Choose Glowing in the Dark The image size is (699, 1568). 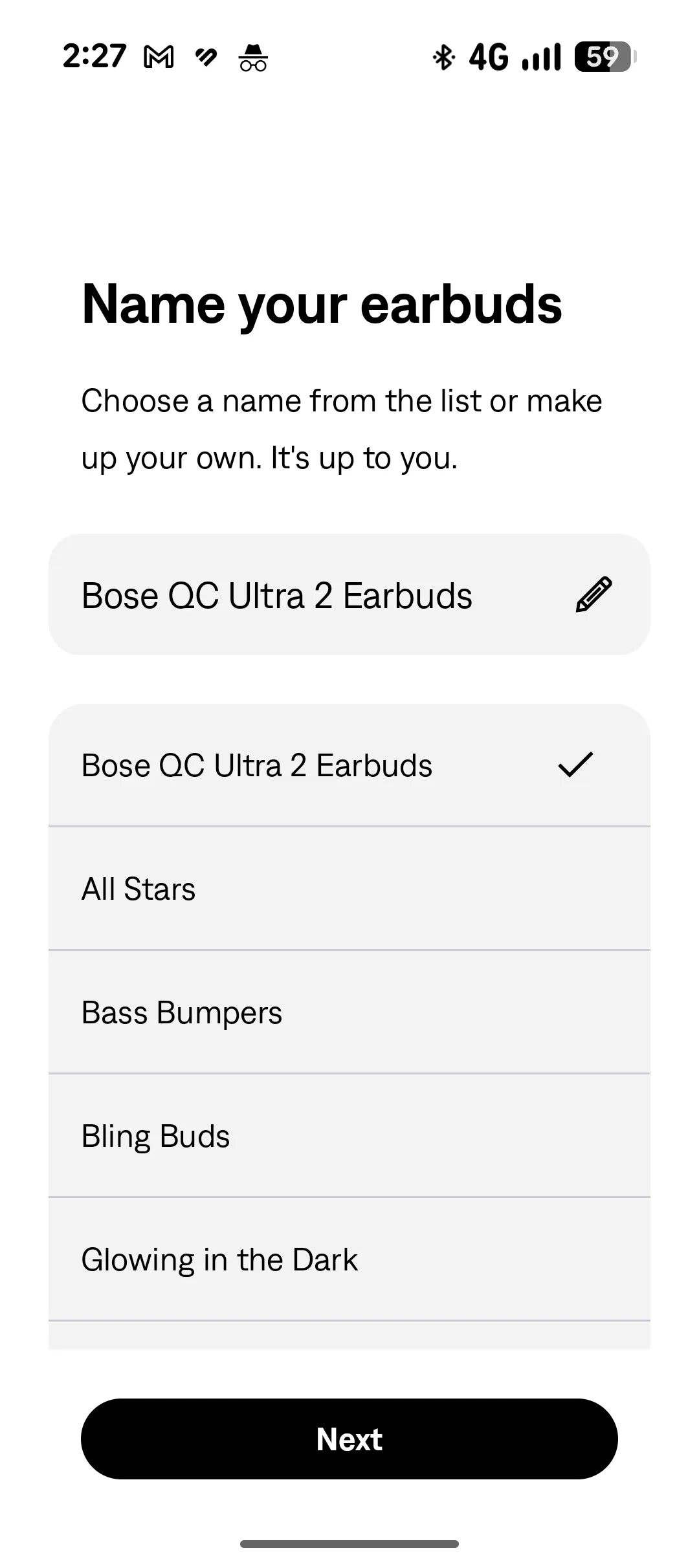click(349, 1259)
